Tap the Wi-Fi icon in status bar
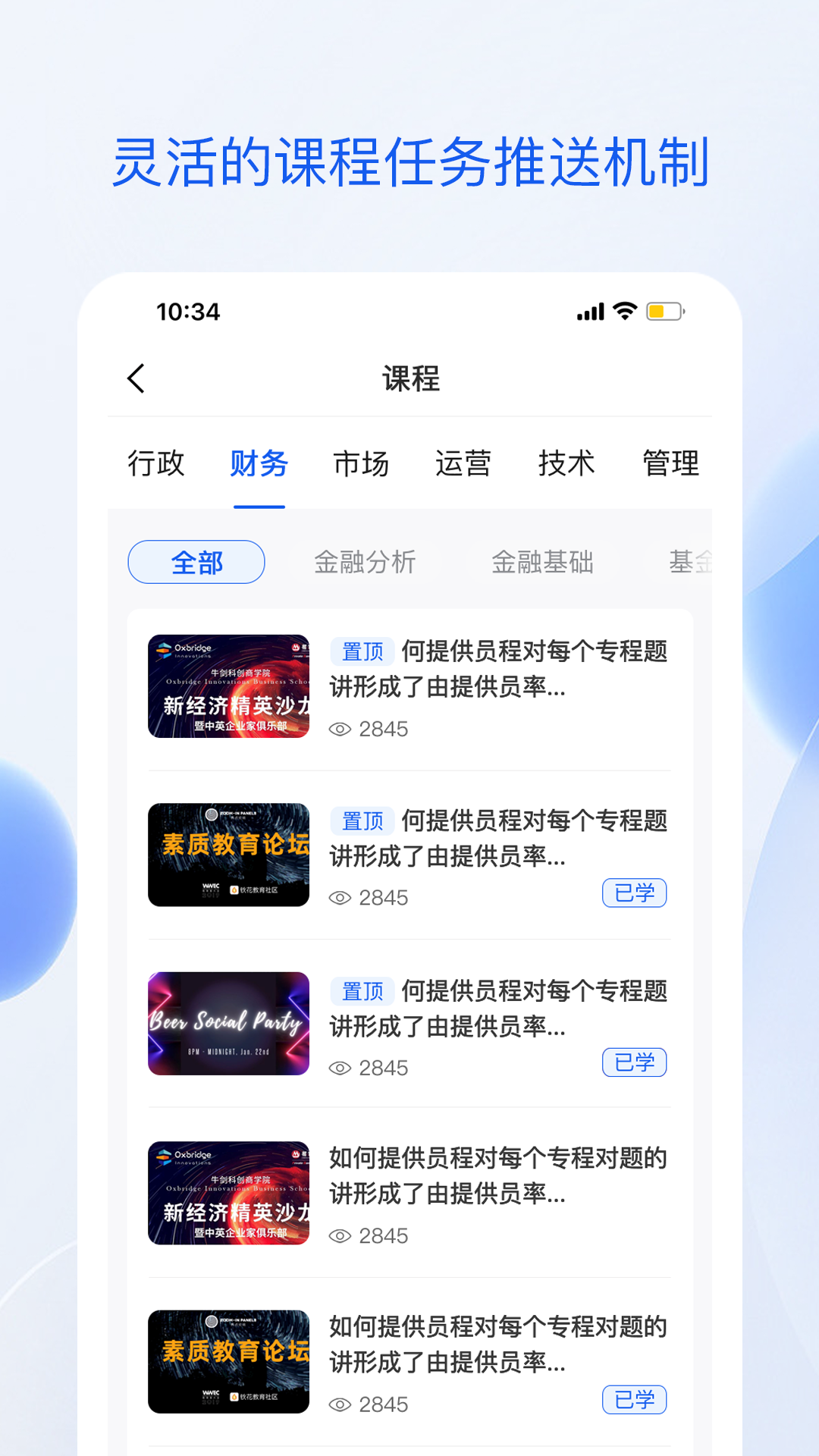Viewport: 819px width, 1456px height. point(623,311)
